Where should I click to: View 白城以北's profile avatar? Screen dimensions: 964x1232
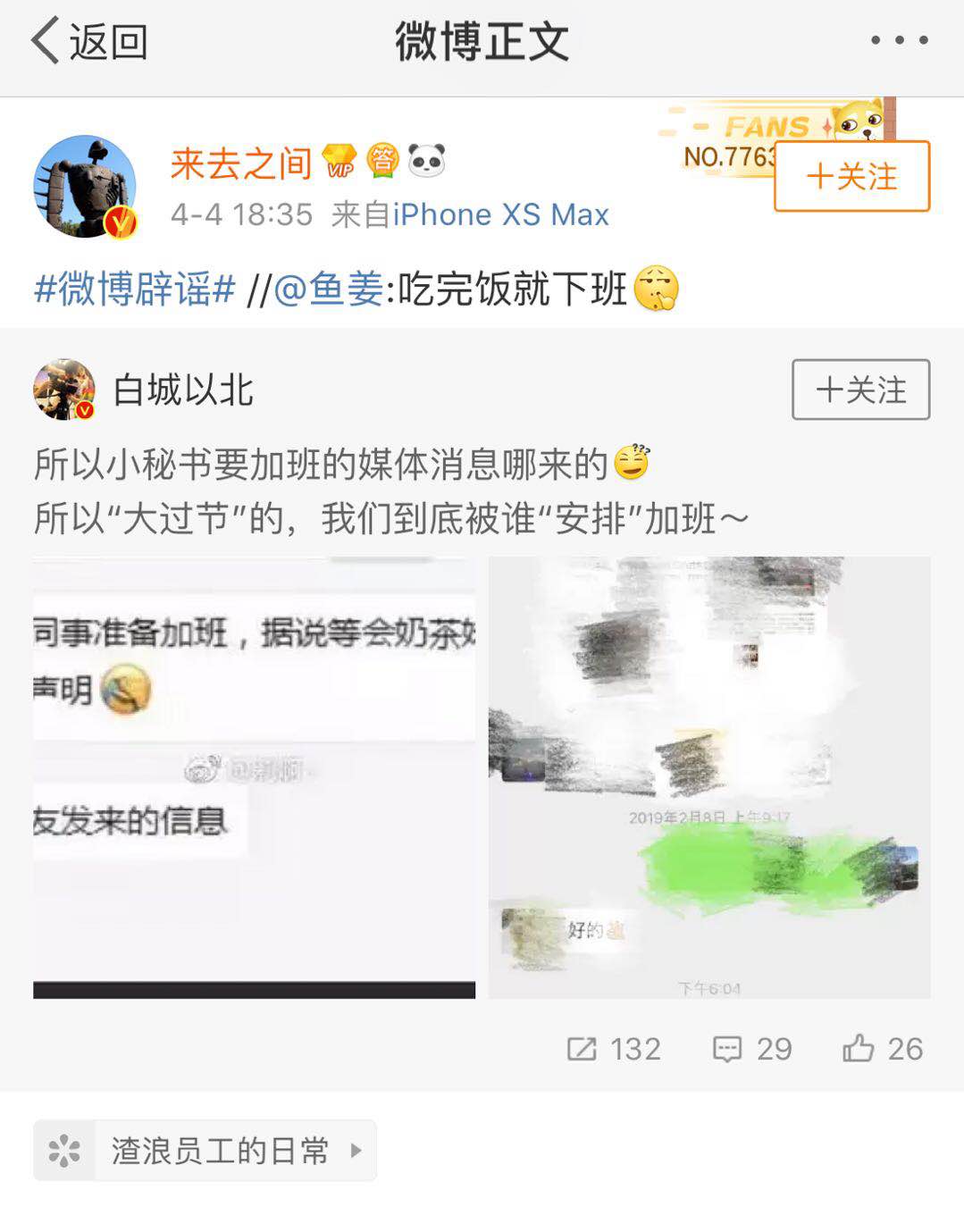point(63,390)
